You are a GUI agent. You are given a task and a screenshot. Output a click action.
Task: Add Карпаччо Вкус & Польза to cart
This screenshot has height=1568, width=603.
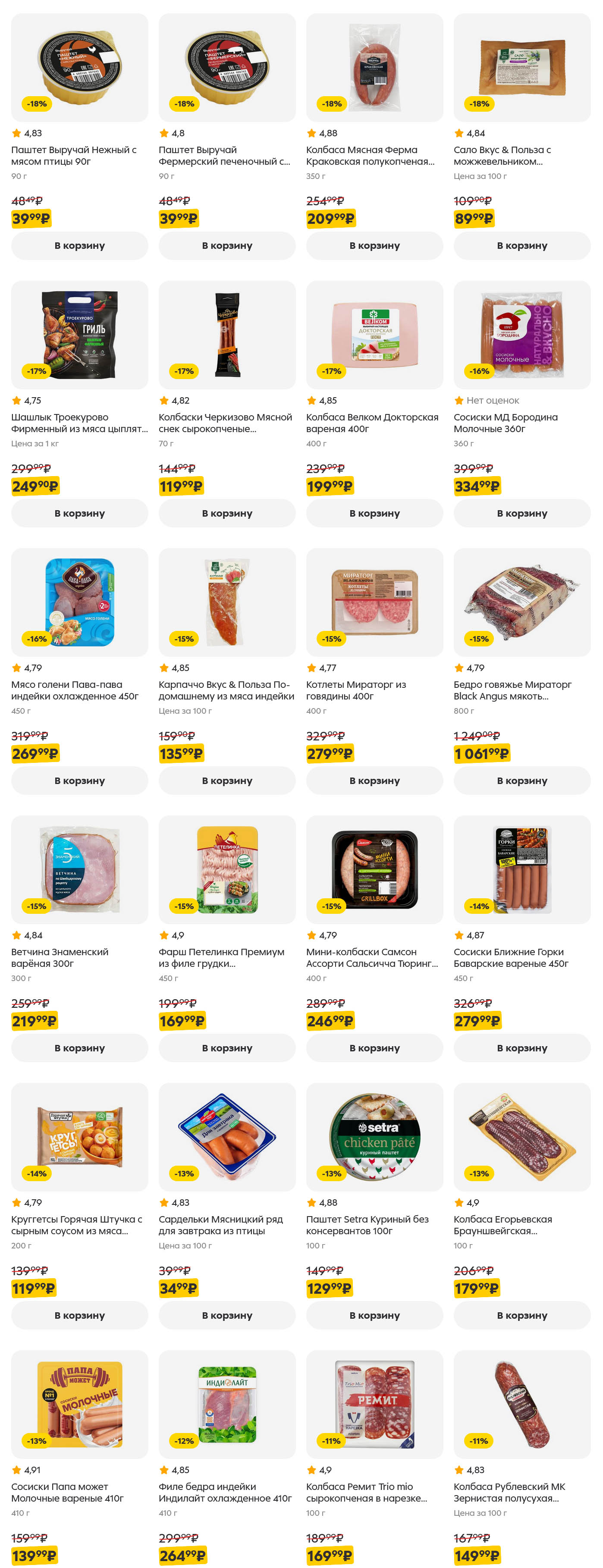(226, 781)
